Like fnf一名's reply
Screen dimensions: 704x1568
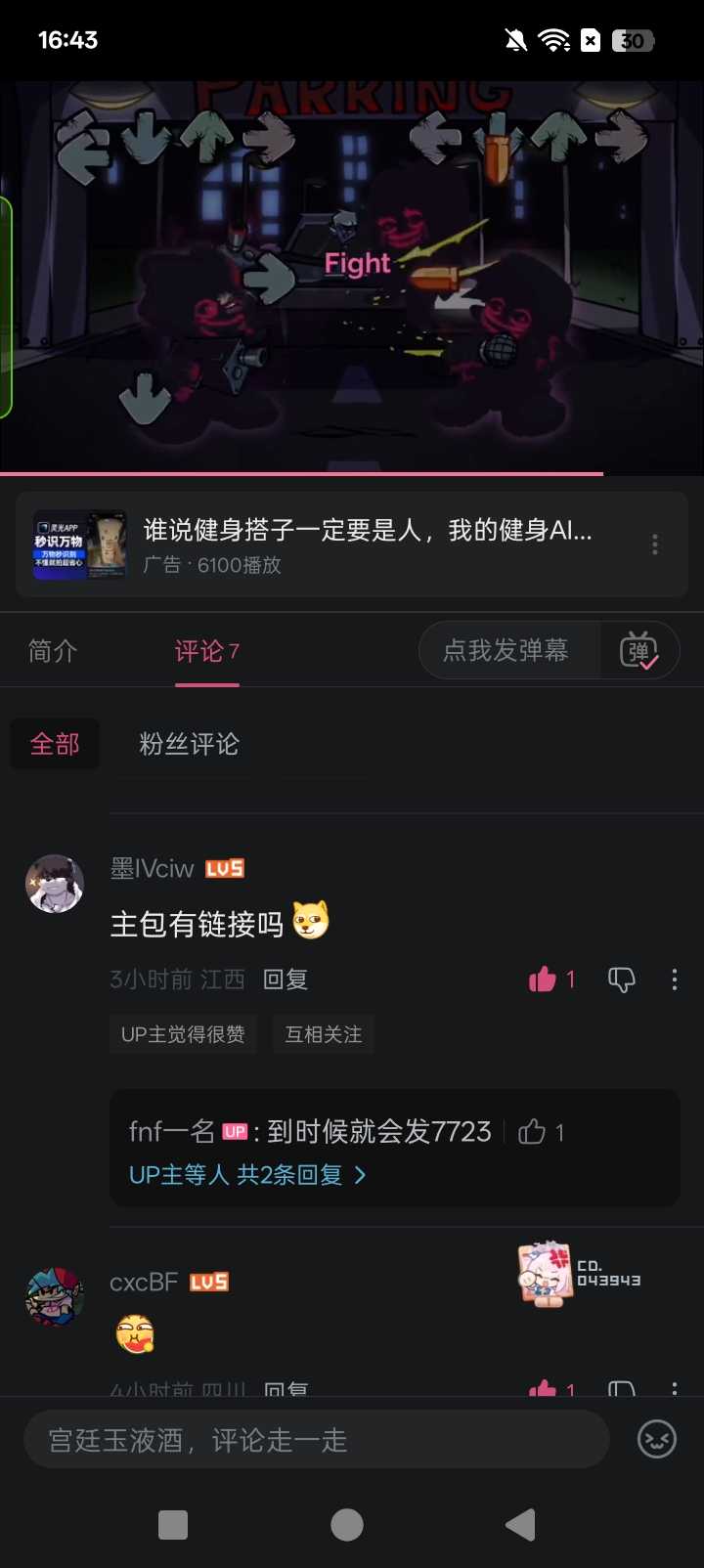coord(533,1132)
